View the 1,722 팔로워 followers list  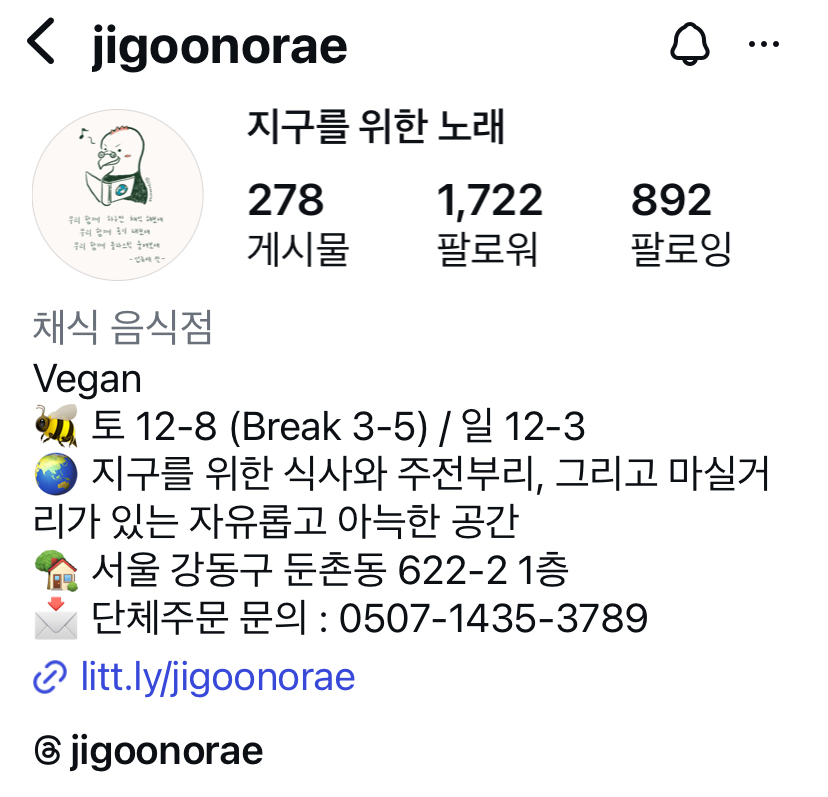tap(489, 224)
